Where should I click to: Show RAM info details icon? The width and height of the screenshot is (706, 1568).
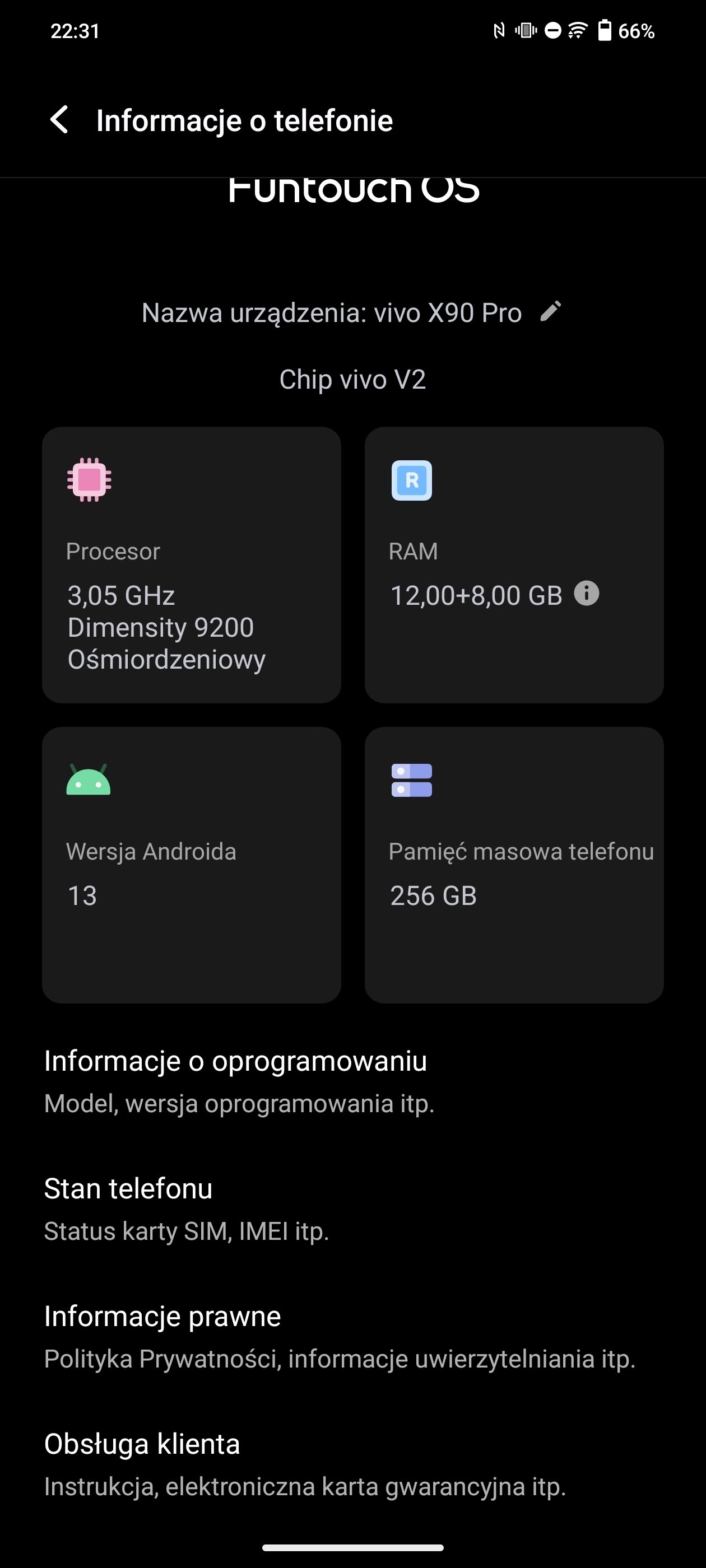[x=587, y=594]
